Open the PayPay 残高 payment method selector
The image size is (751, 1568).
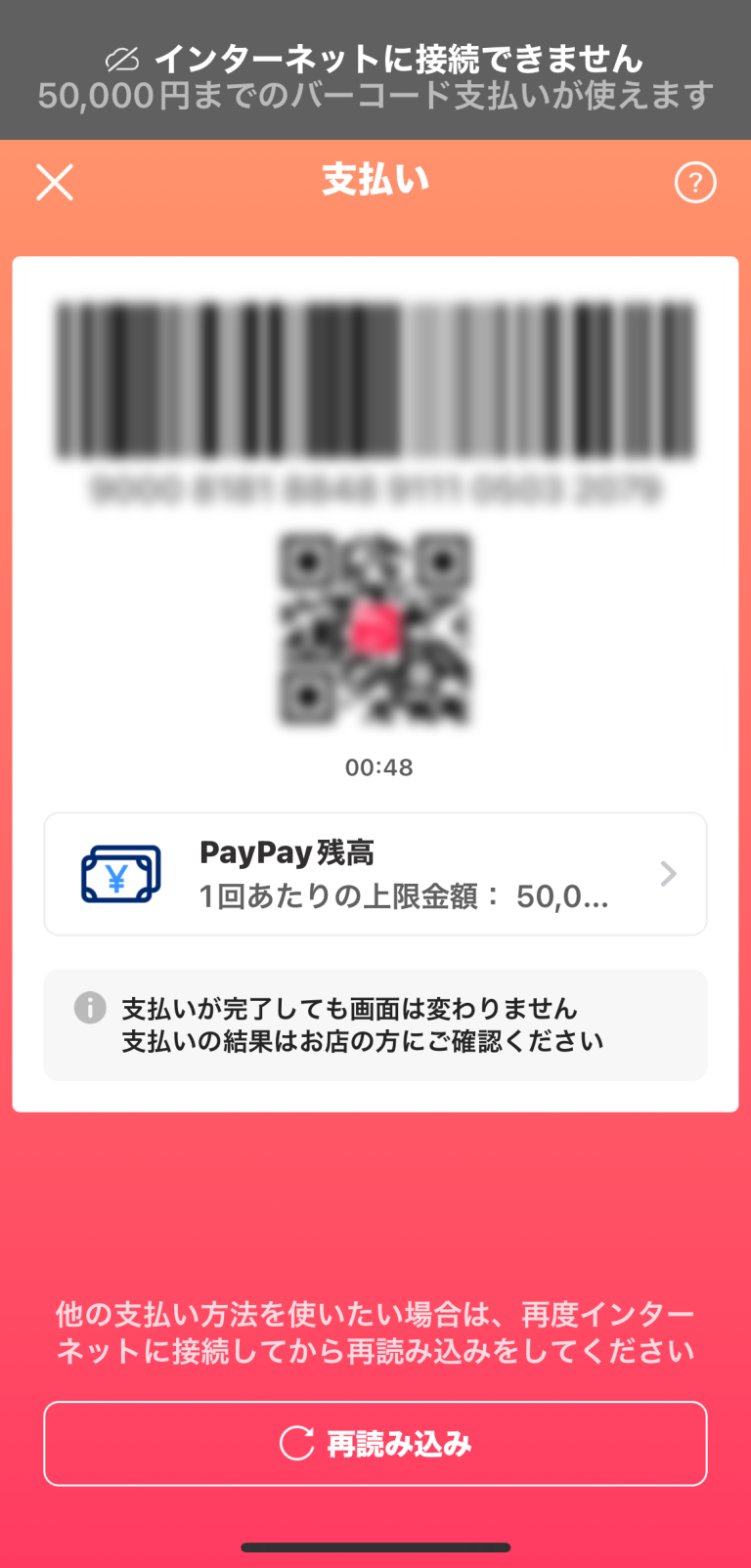pos(375,873)
